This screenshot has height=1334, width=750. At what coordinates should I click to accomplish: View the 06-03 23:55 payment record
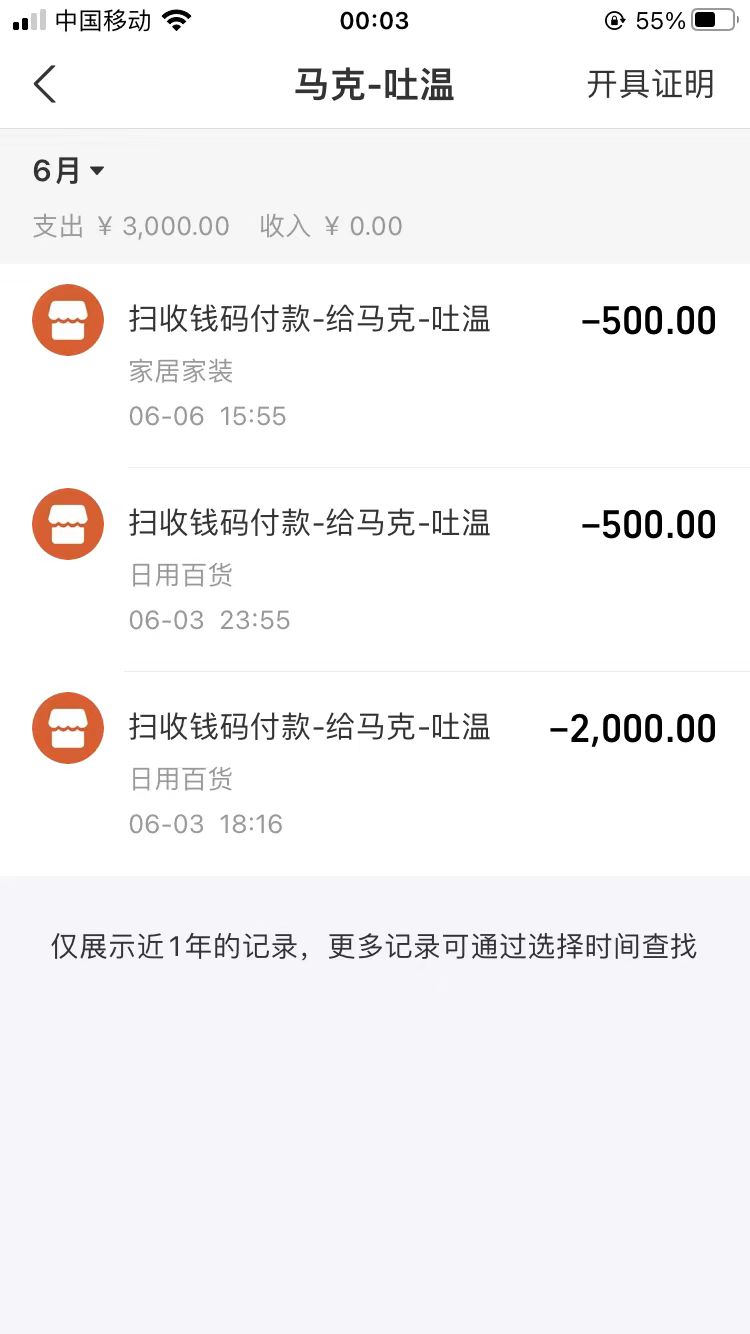coord(375,570)
